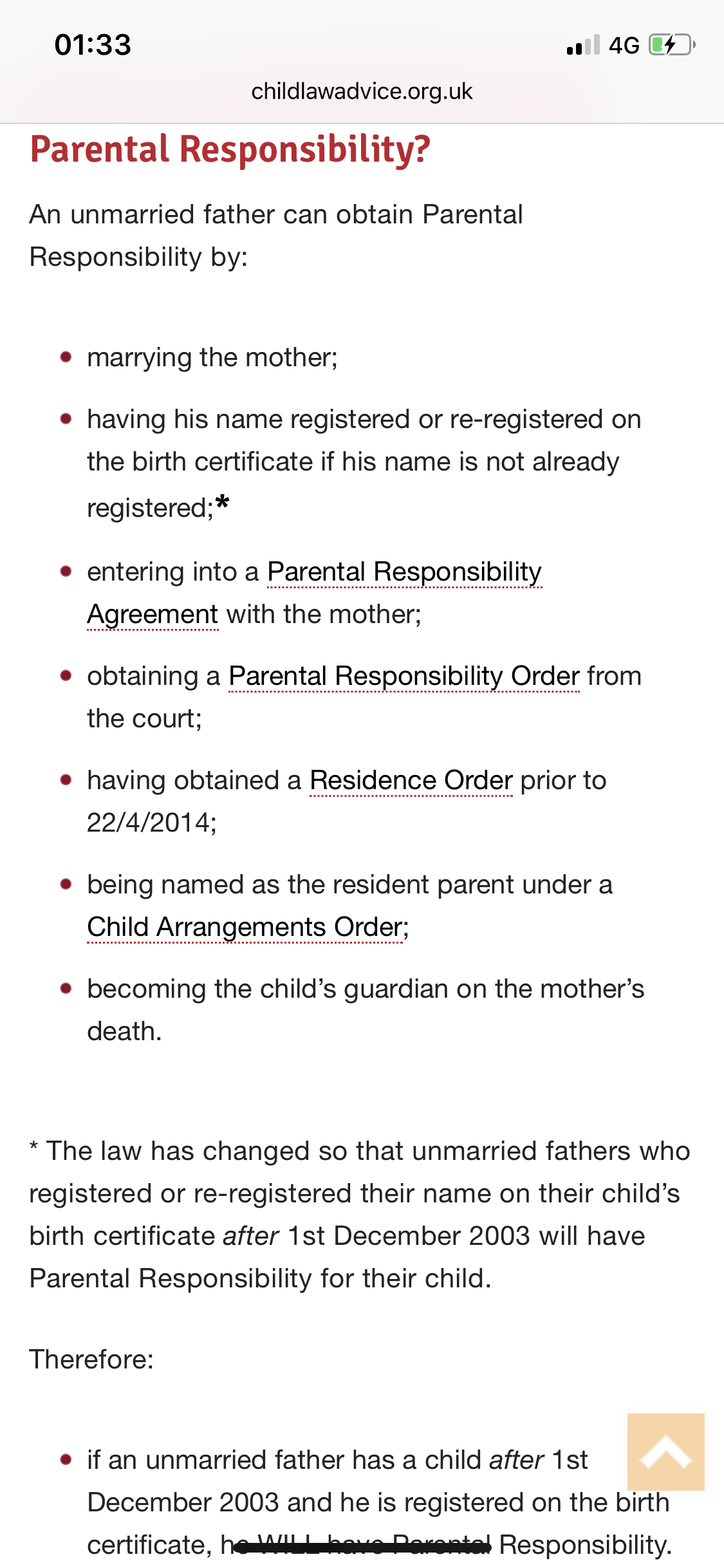Image resolution: width=724 pixels, height=1568 pixels.
Task: Visit the Child Arrangements Order link
Action: coord(245,928)
